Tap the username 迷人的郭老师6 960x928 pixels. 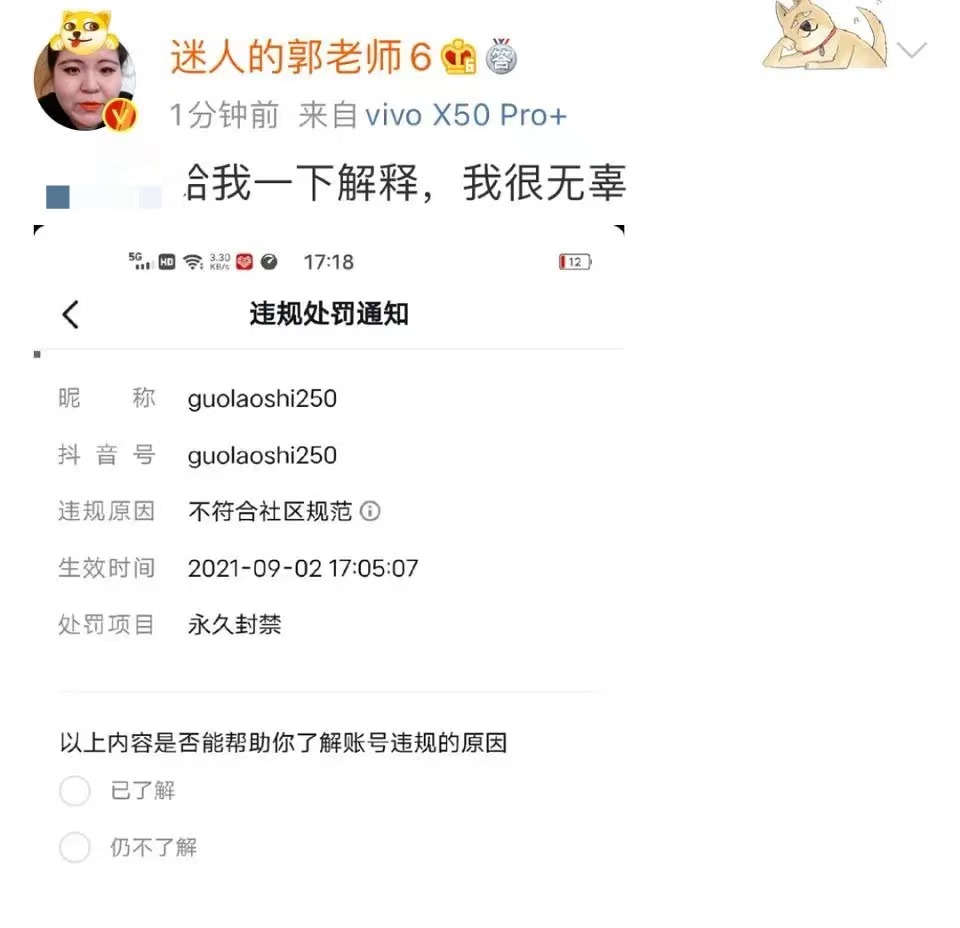(300, 57)
